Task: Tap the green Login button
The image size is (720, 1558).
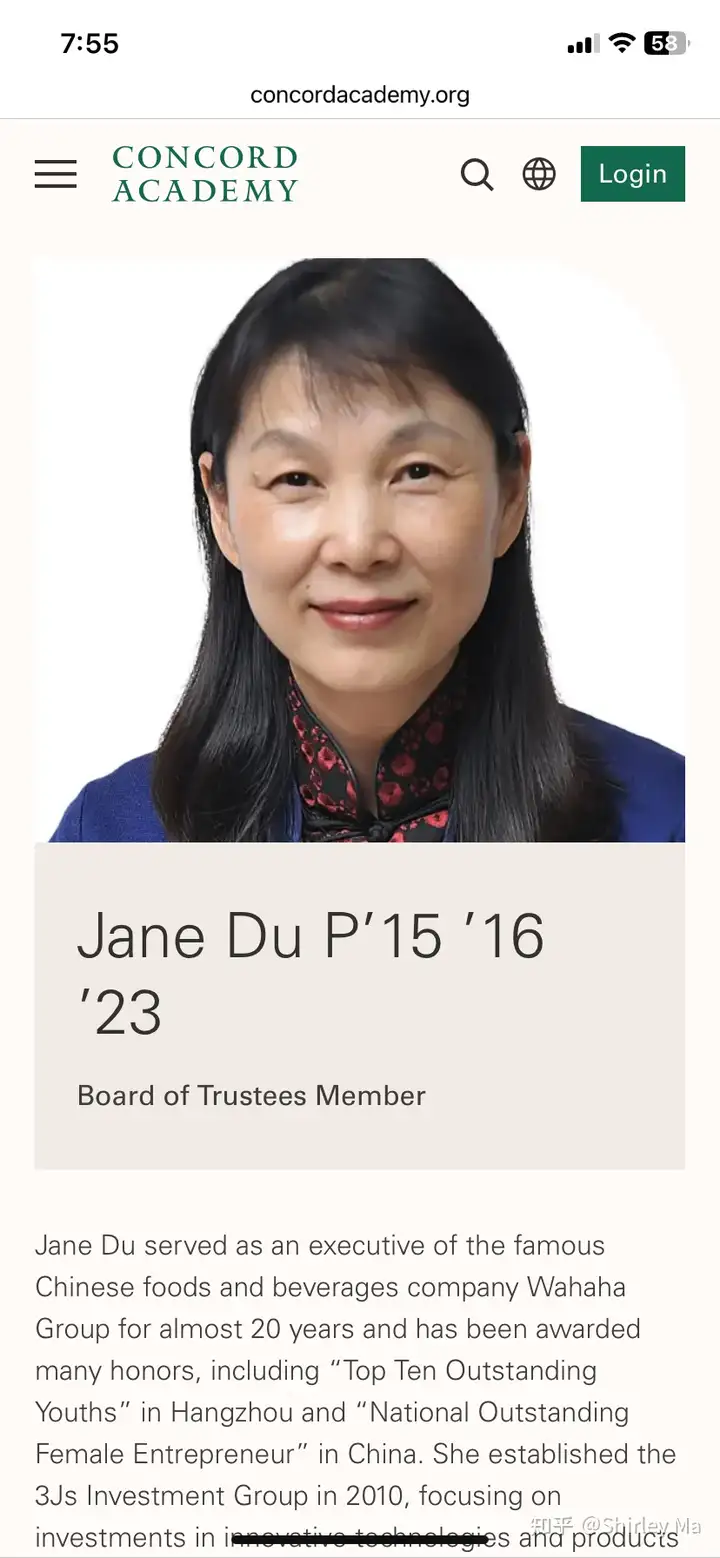Action: [x=633, y=174]
